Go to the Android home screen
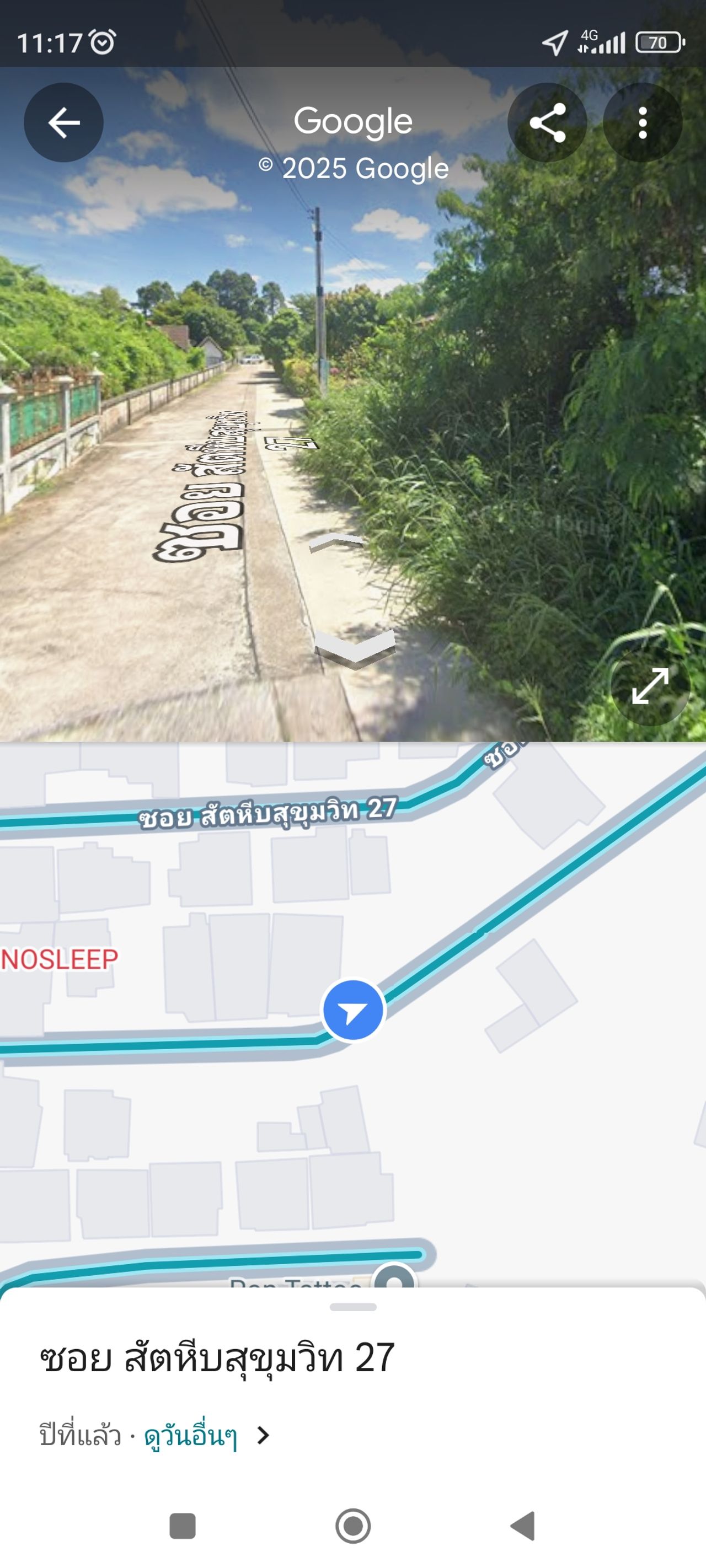The width and height of the screenshot is (706, 1568). coord(352,1526)
